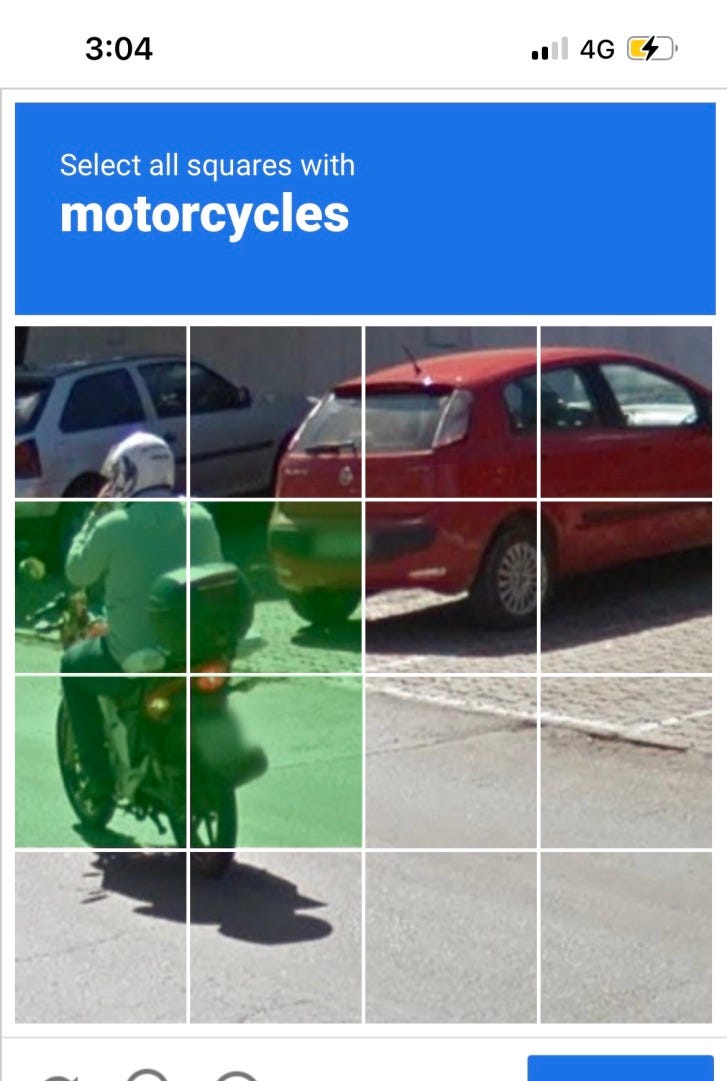Click the bottom-right pavement tile
The height and width of the screenshot is (1081, 727).
pos(625,932)
